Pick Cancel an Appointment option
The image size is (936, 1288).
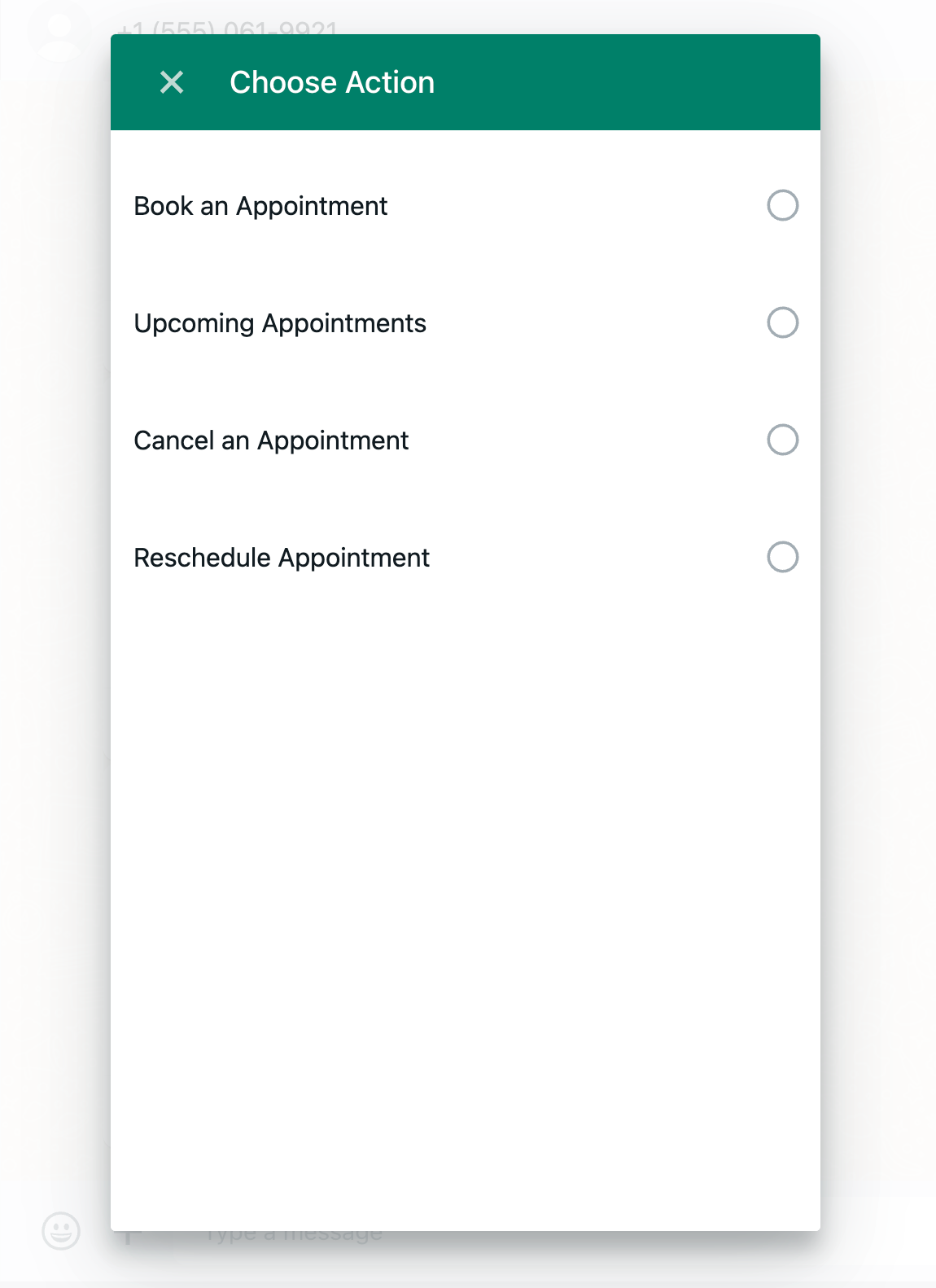tap(782, 440)
